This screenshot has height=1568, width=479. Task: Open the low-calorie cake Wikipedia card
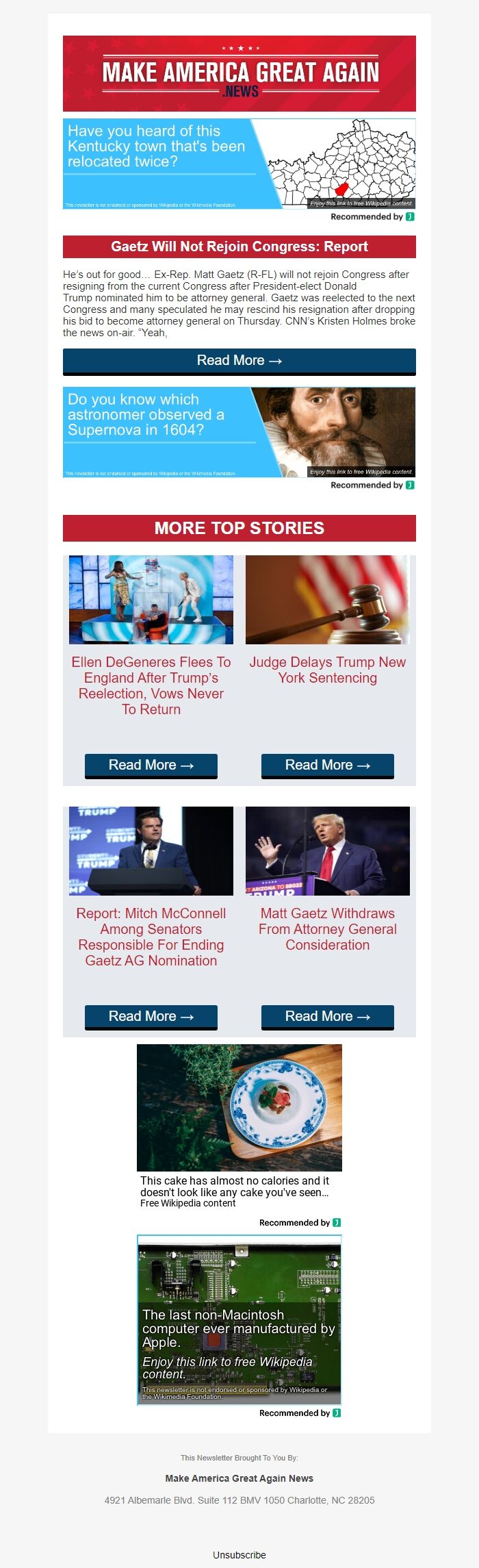tap(239, 1126)
